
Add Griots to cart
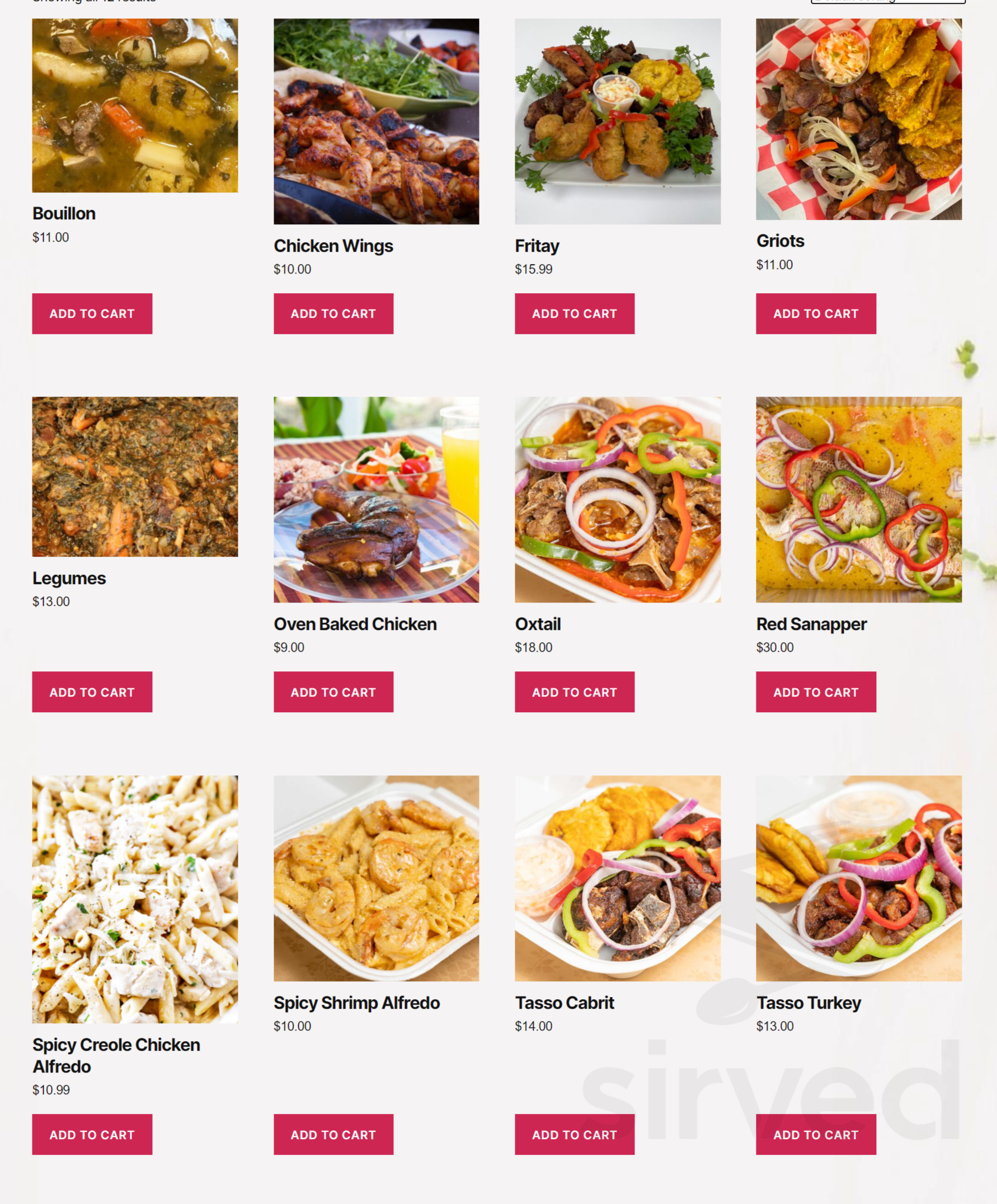[x=816, y=314]
